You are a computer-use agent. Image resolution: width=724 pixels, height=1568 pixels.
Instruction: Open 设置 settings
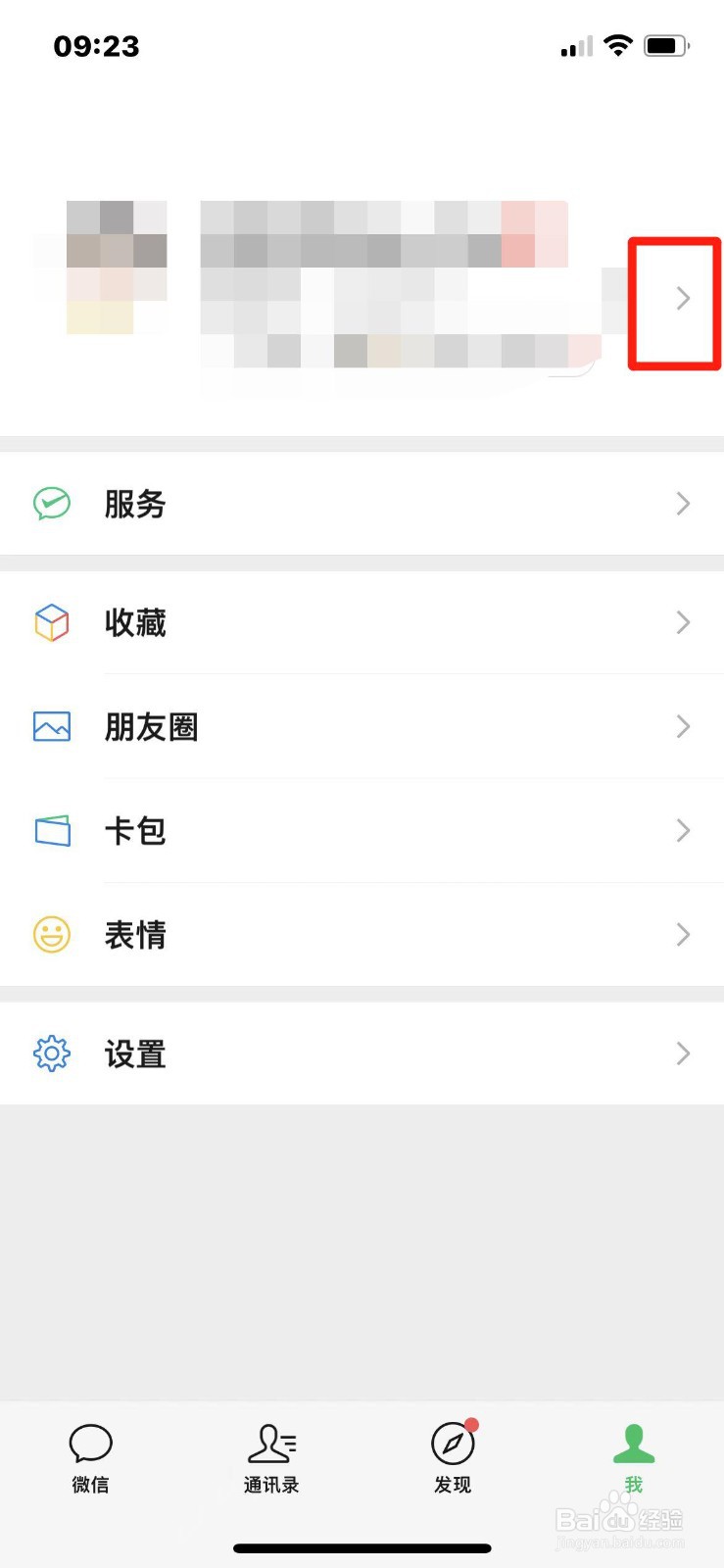point(362,1053)
